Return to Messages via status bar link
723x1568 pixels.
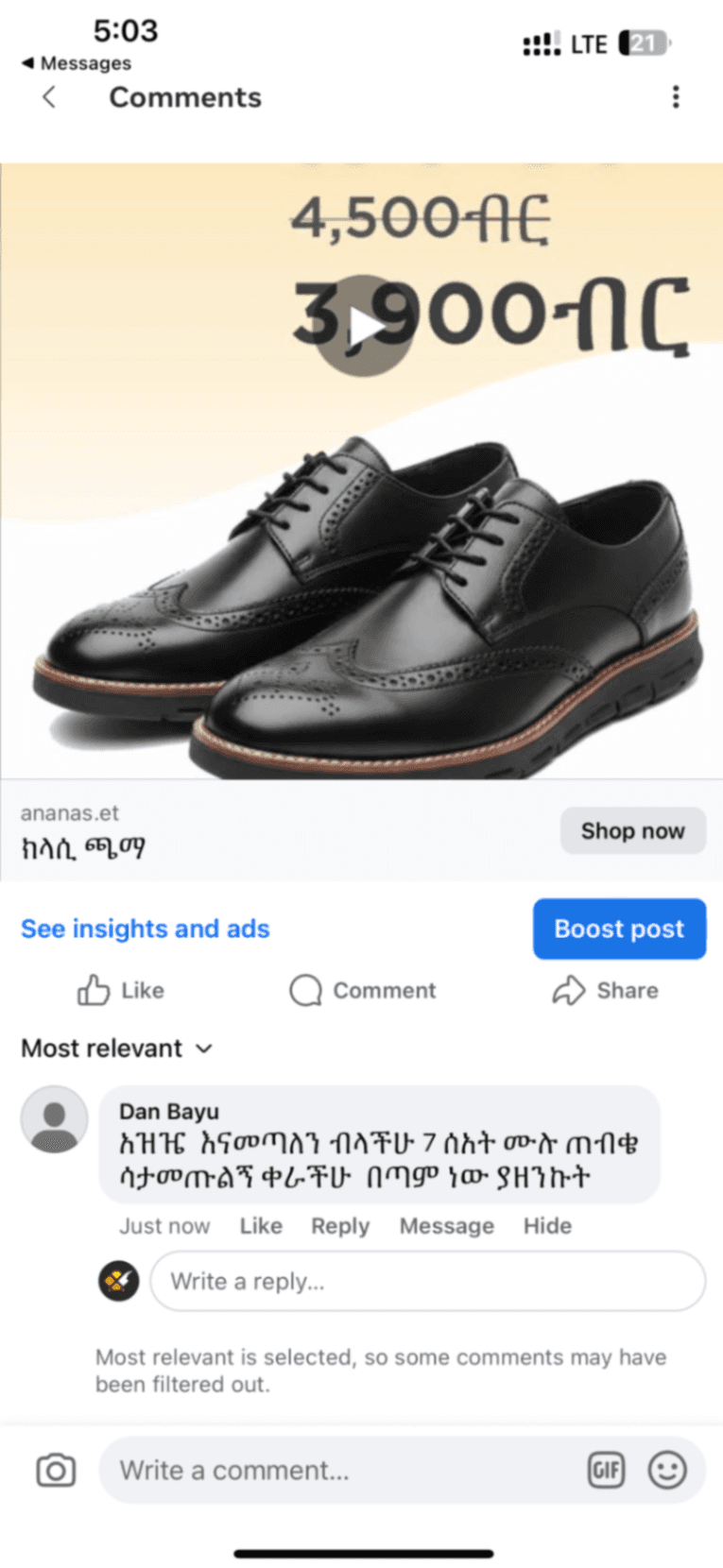(77, 63)
